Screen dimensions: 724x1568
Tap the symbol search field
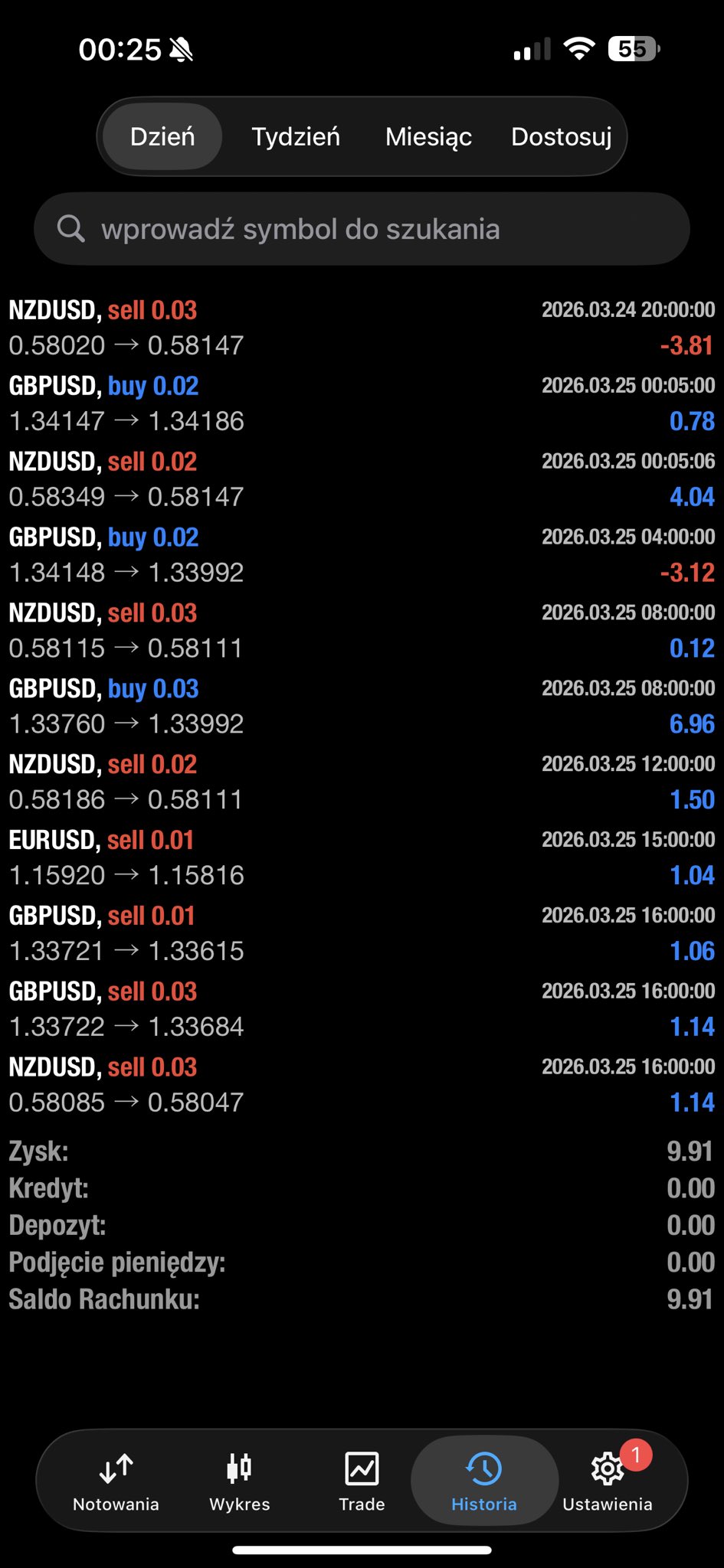click(362, 229)
